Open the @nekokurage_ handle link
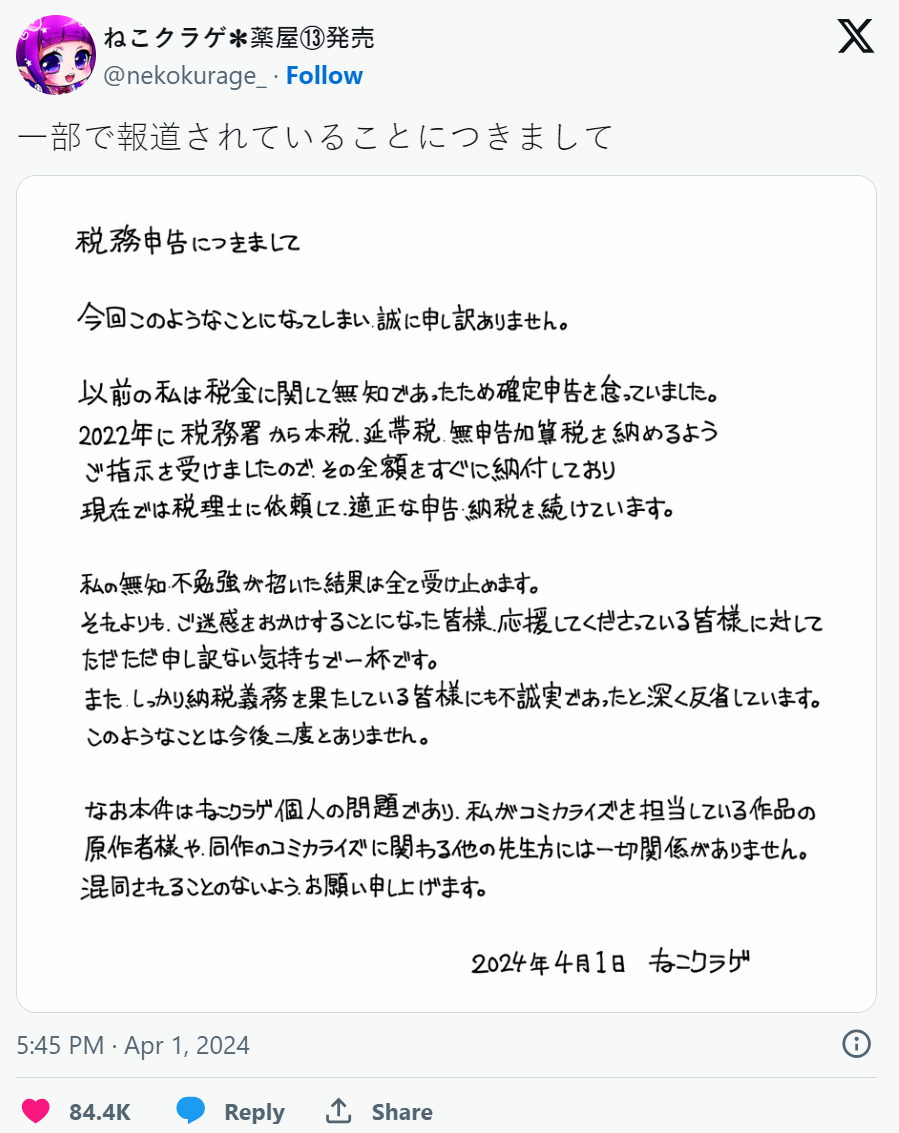 tap(185, 76)
